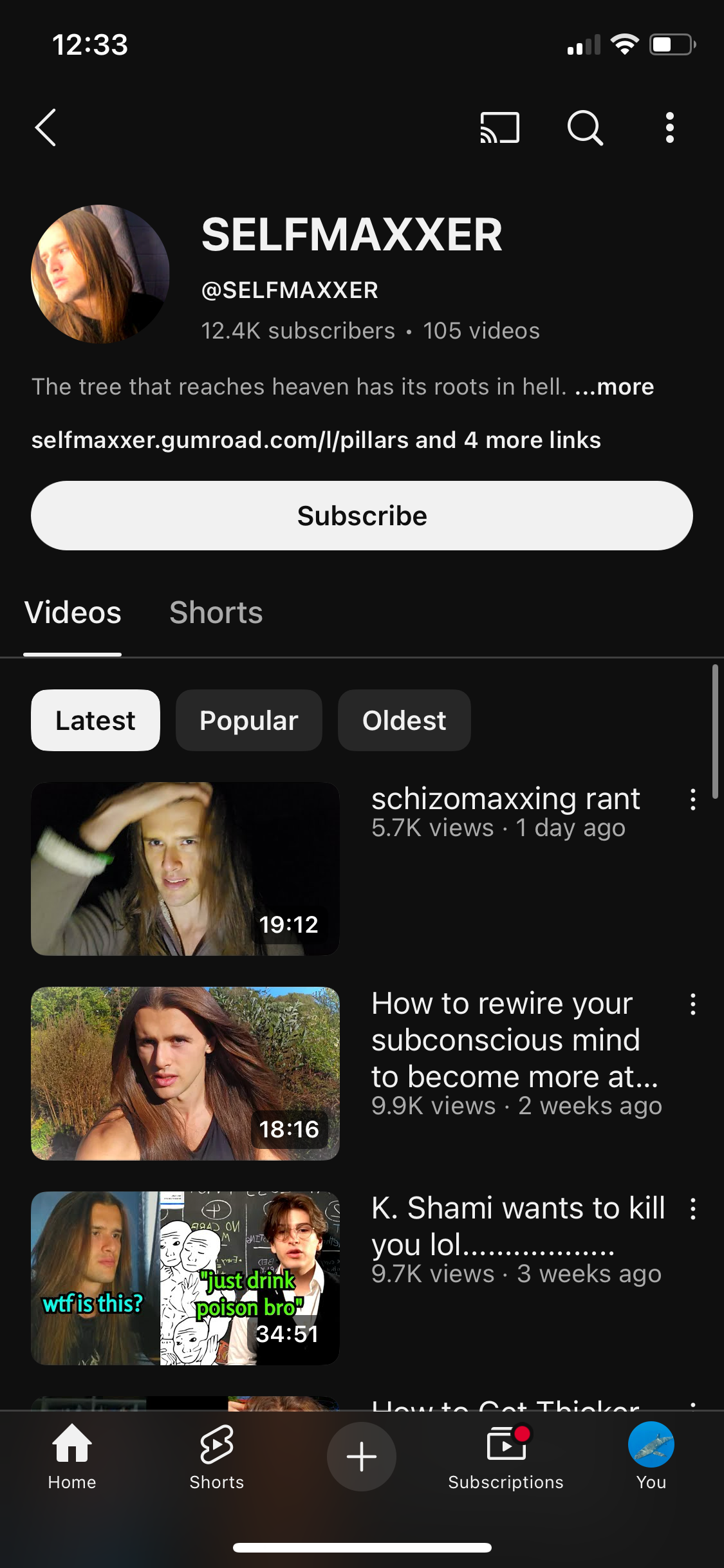This screenshot has width=724, height=1568.
Task: Tap the create plus button
Action: pos(362,1456)
